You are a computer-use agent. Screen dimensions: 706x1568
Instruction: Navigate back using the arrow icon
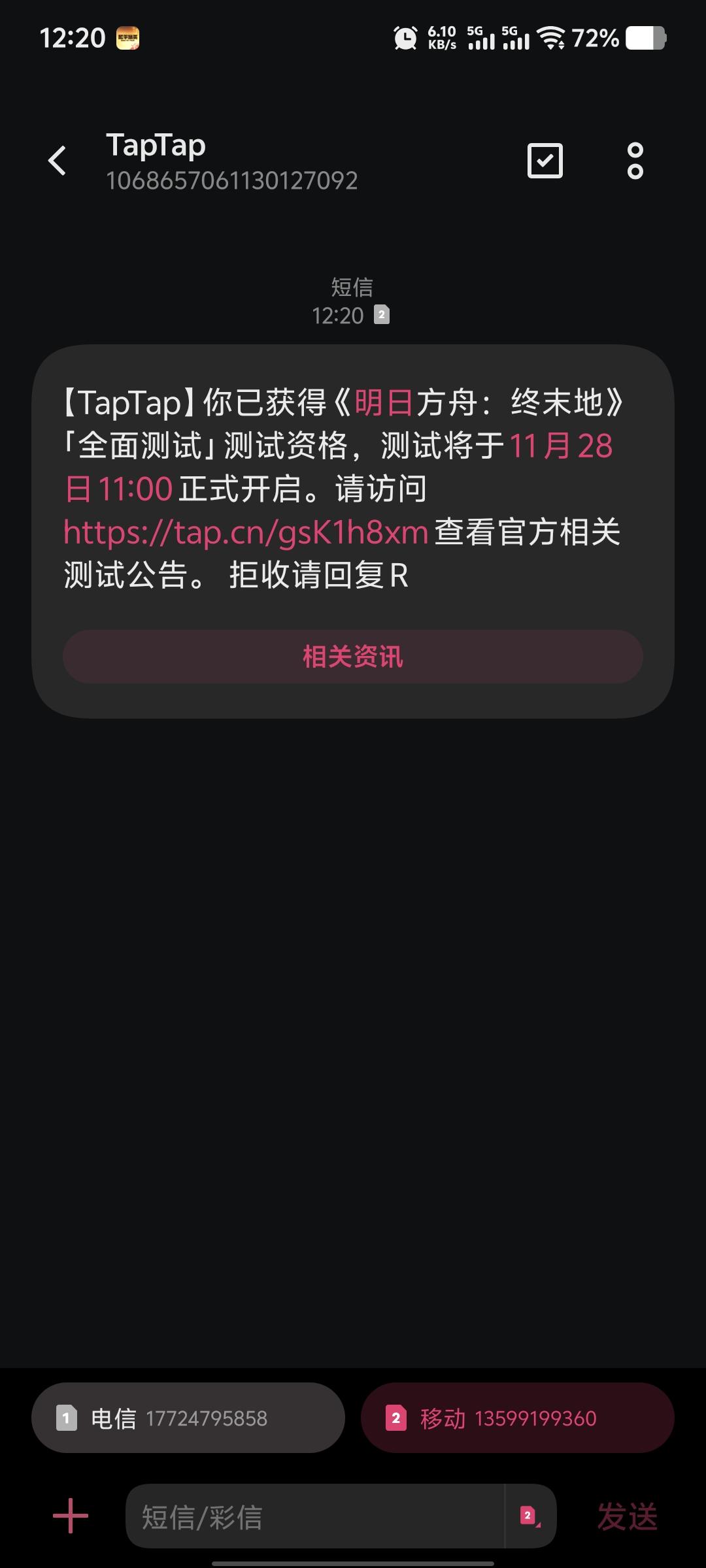[x=58, y=160]
